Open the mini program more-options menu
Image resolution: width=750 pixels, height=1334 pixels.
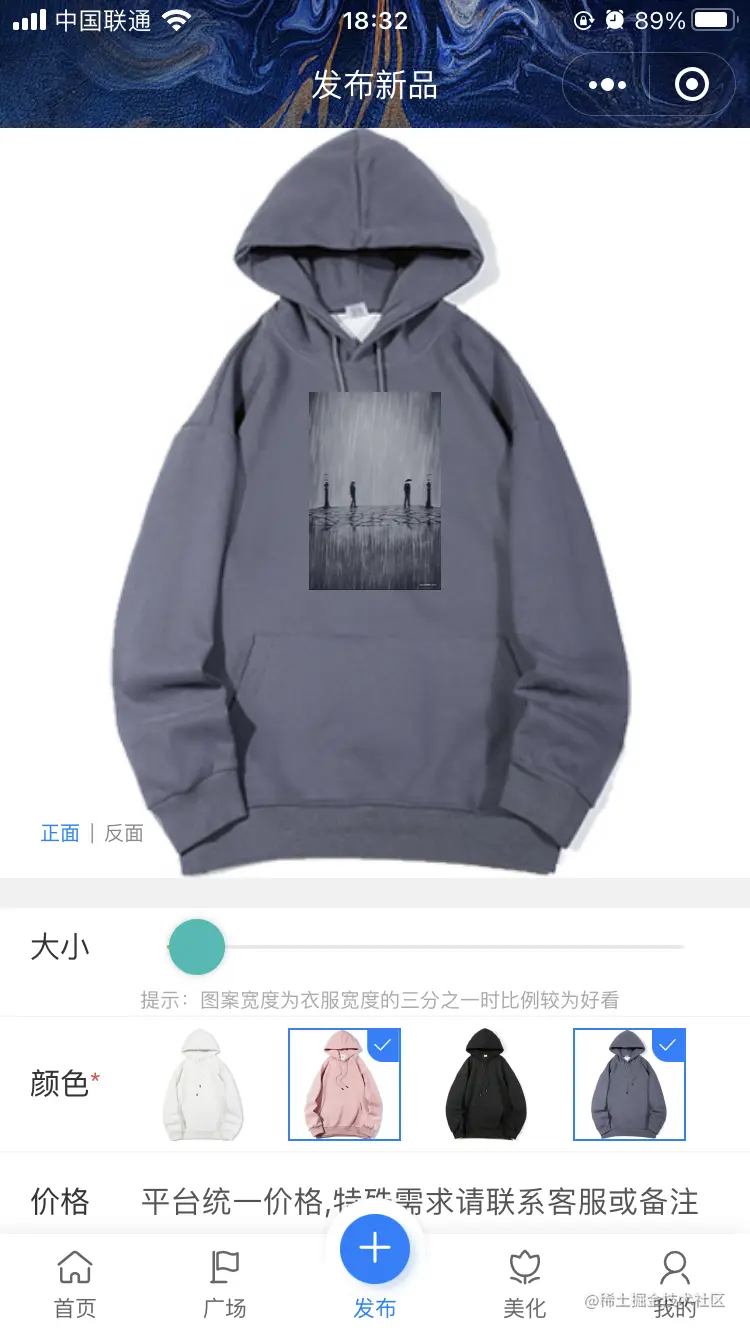click(x=607, y=85)
